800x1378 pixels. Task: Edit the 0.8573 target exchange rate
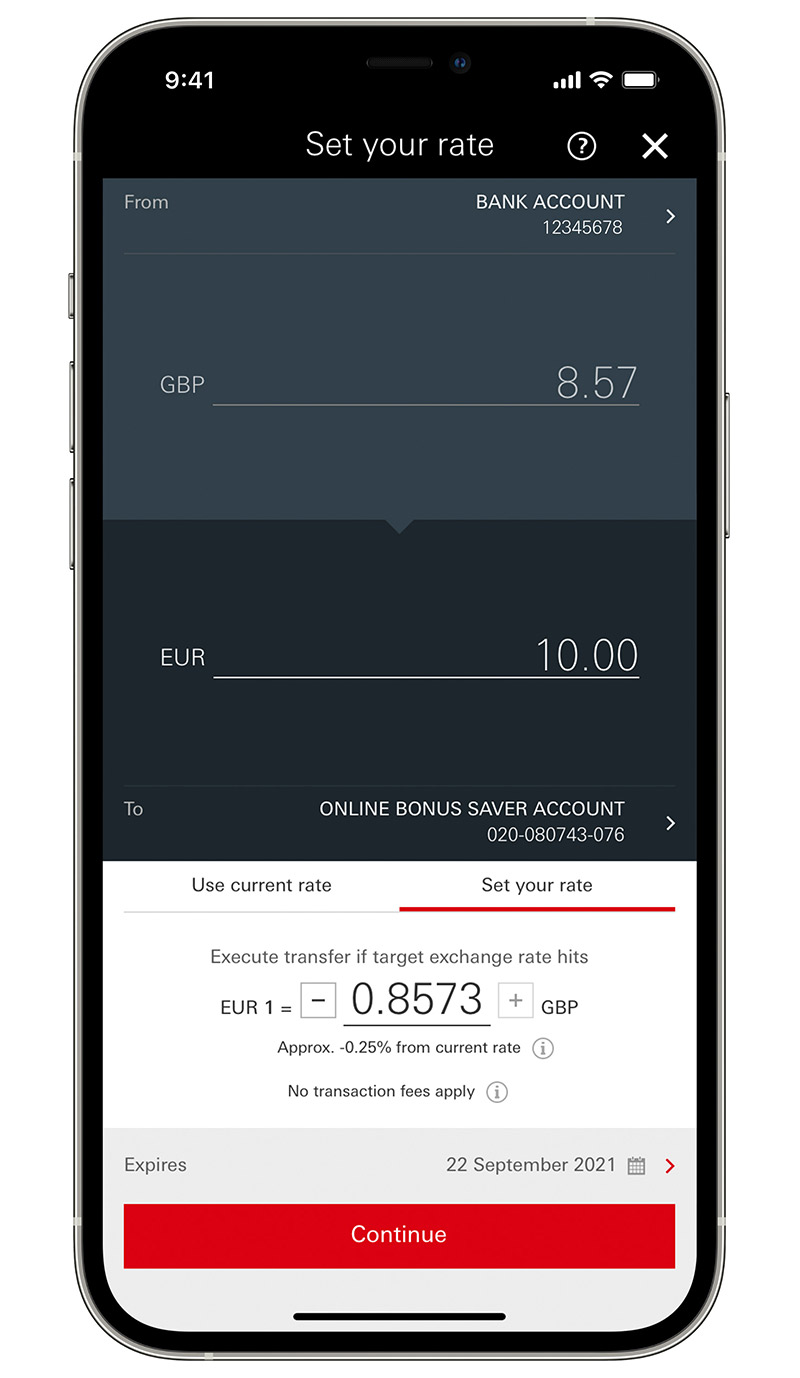tap(417, 1001)
